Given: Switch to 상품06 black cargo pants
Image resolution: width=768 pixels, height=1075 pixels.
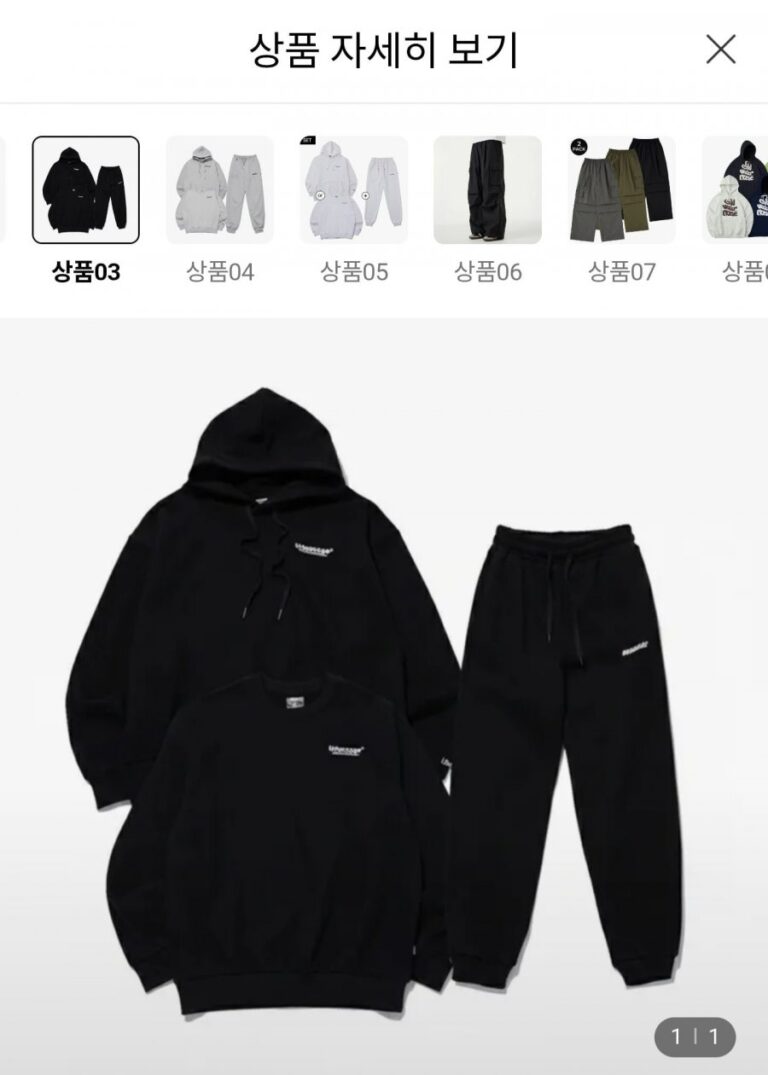Looking at the screenshot, I should 488,190.
